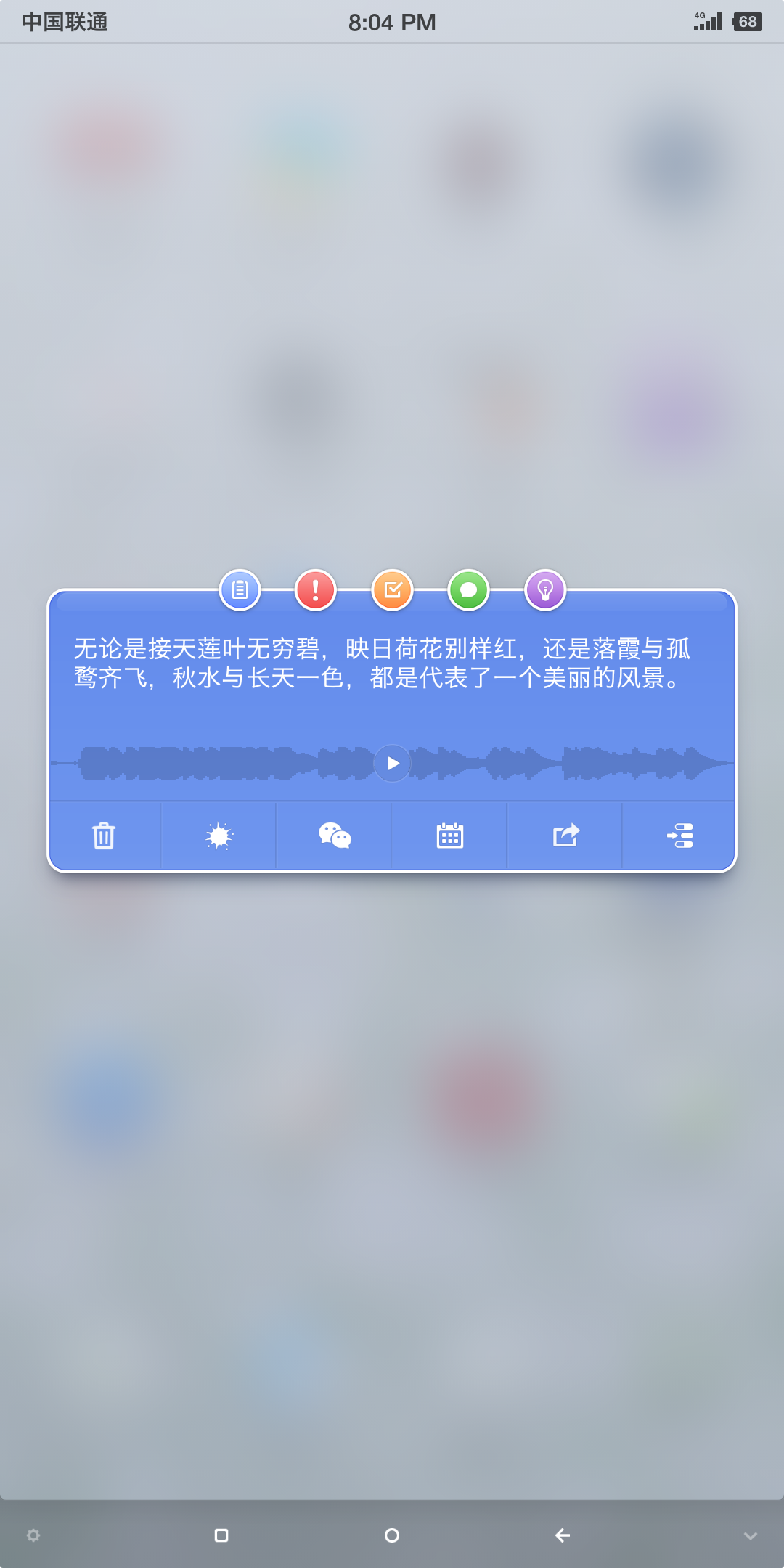Go back using navigation bar arrow
The image size is (784, 1568).
pyautogui.click(x=563, y=1535)
